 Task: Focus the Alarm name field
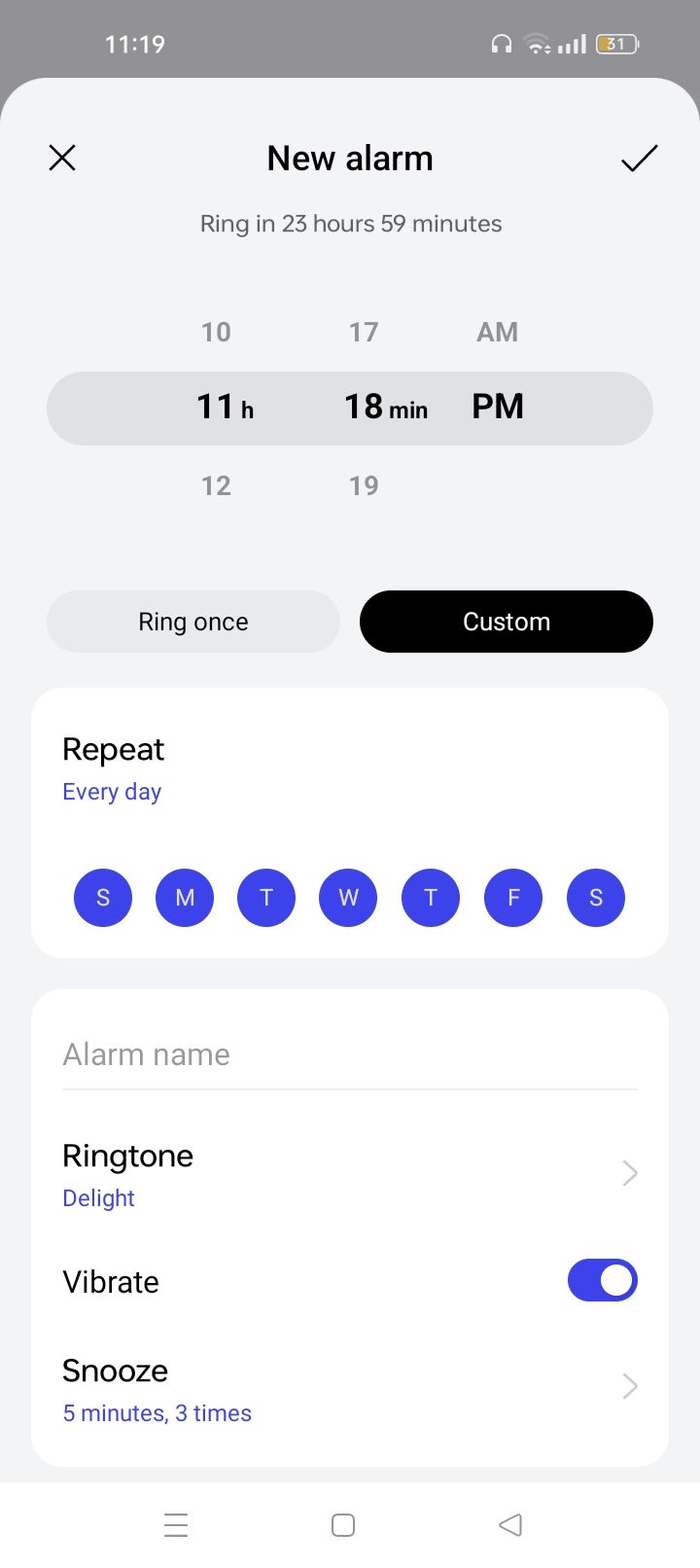coord(350,1054)
